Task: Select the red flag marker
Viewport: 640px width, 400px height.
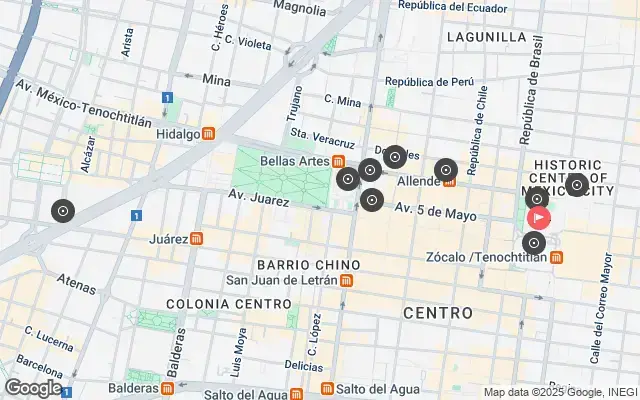Action: (x=538, y=217)
